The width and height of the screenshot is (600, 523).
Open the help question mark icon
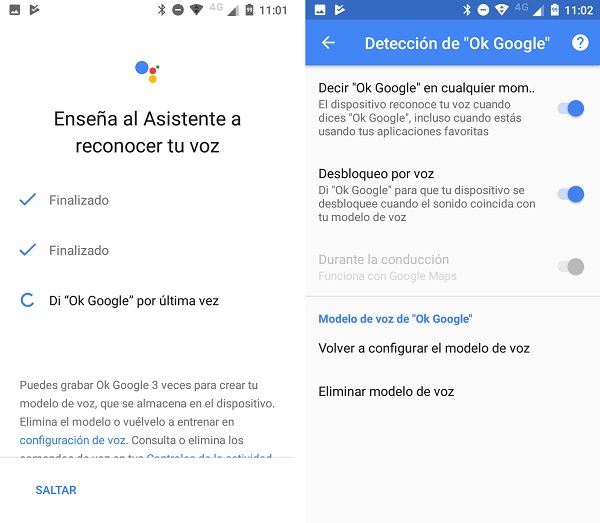tap(579, 43)
